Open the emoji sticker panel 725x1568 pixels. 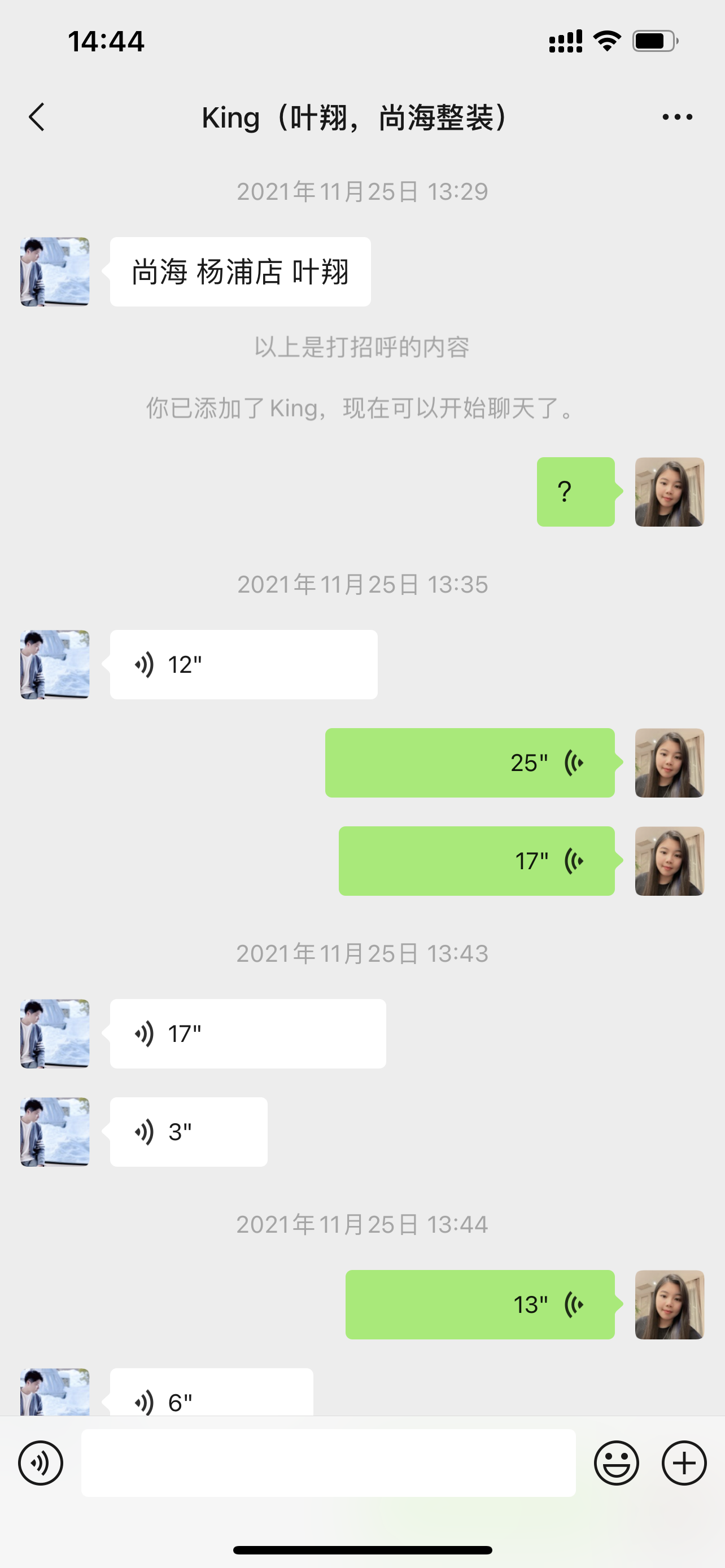tap(616, 1462)
